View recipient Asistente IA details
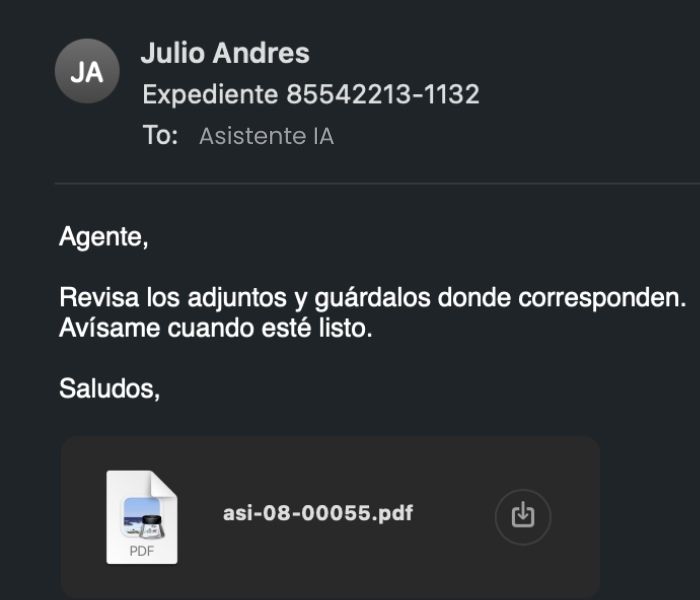 tap(266, 137)
